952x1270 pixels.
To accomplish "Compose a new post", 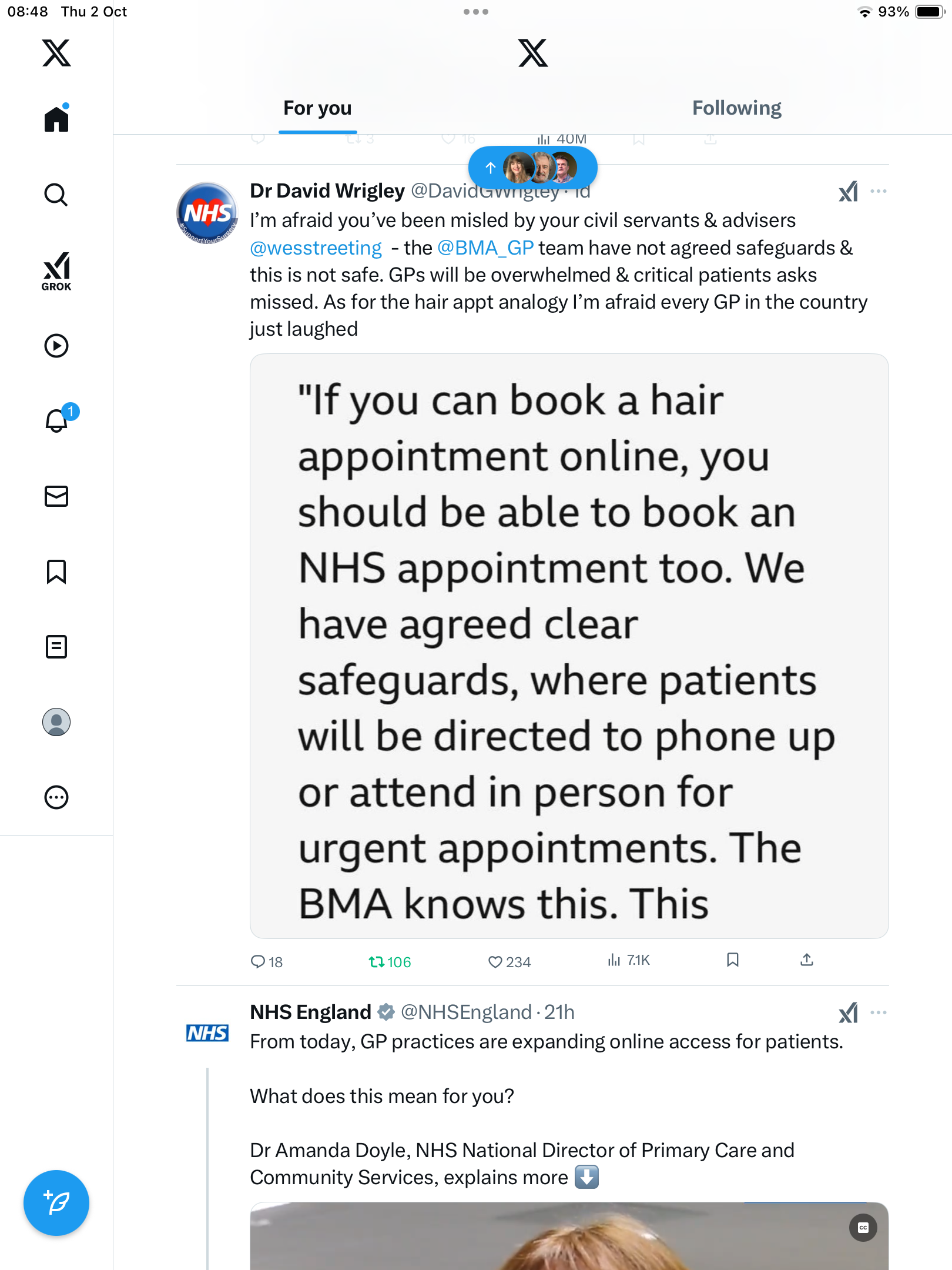I will 56,1203.
